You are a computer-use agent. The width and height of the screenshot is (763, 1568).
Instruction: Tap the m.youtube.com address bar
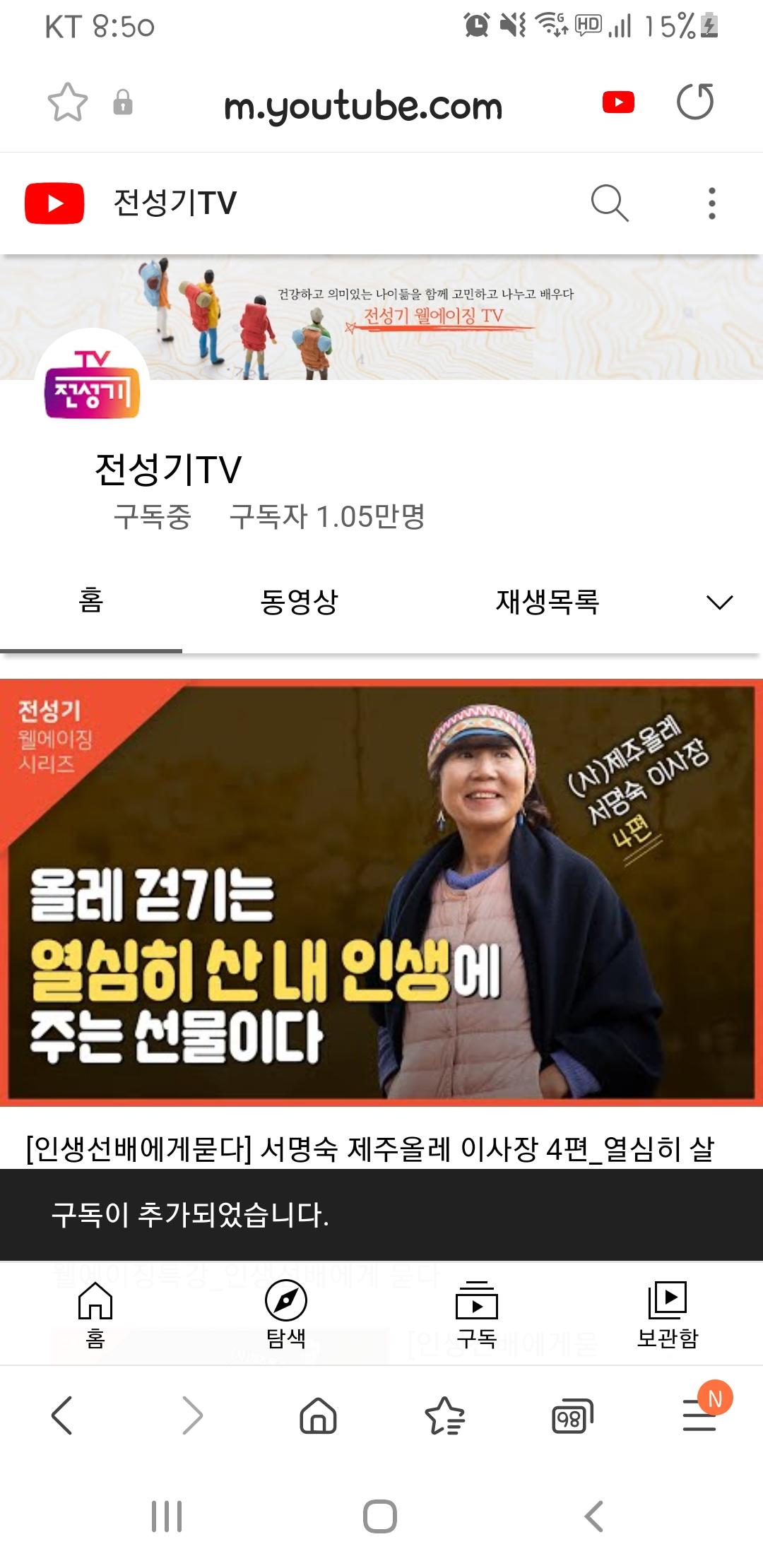362,106
